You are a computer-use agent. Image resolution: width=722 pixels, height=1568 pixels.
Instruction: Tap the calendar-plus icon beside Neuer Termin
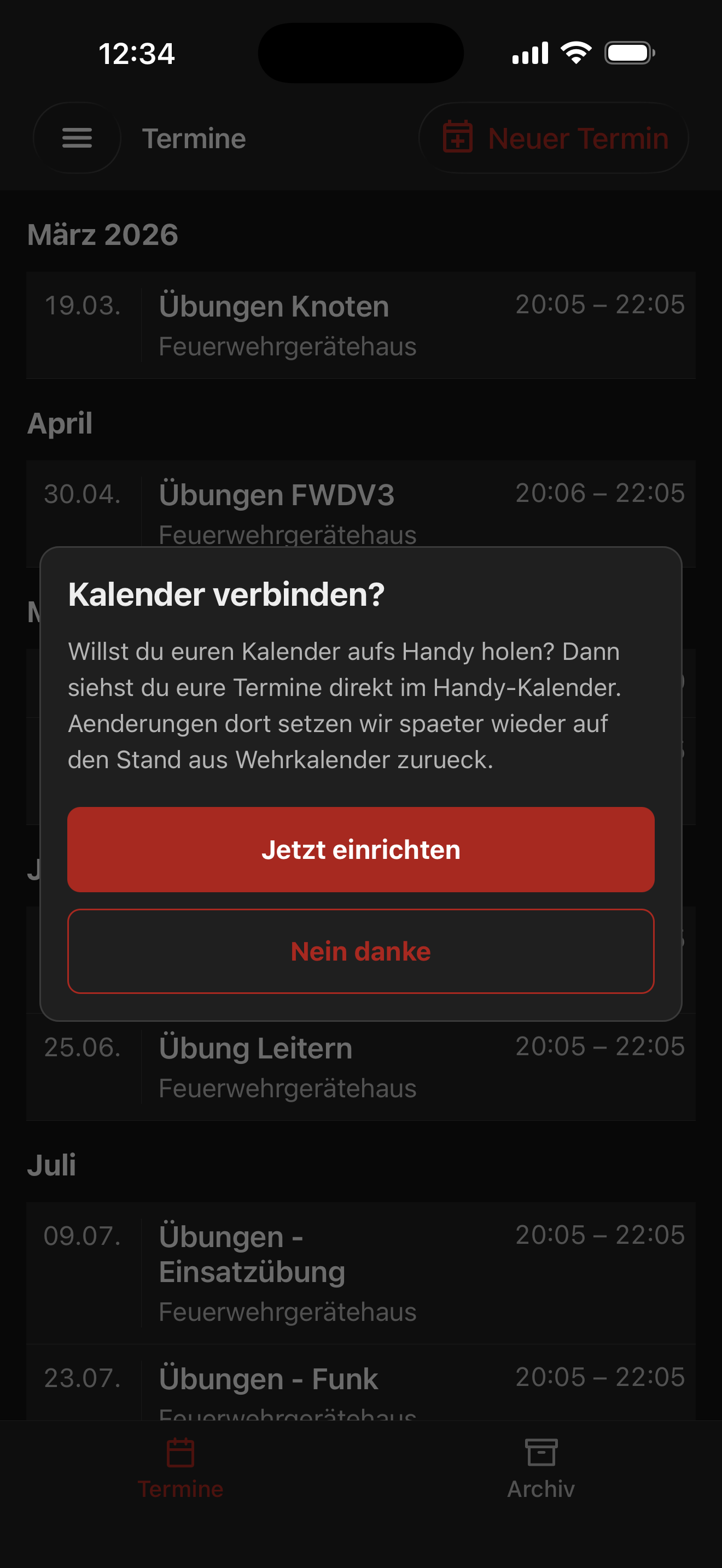point(457,138)
